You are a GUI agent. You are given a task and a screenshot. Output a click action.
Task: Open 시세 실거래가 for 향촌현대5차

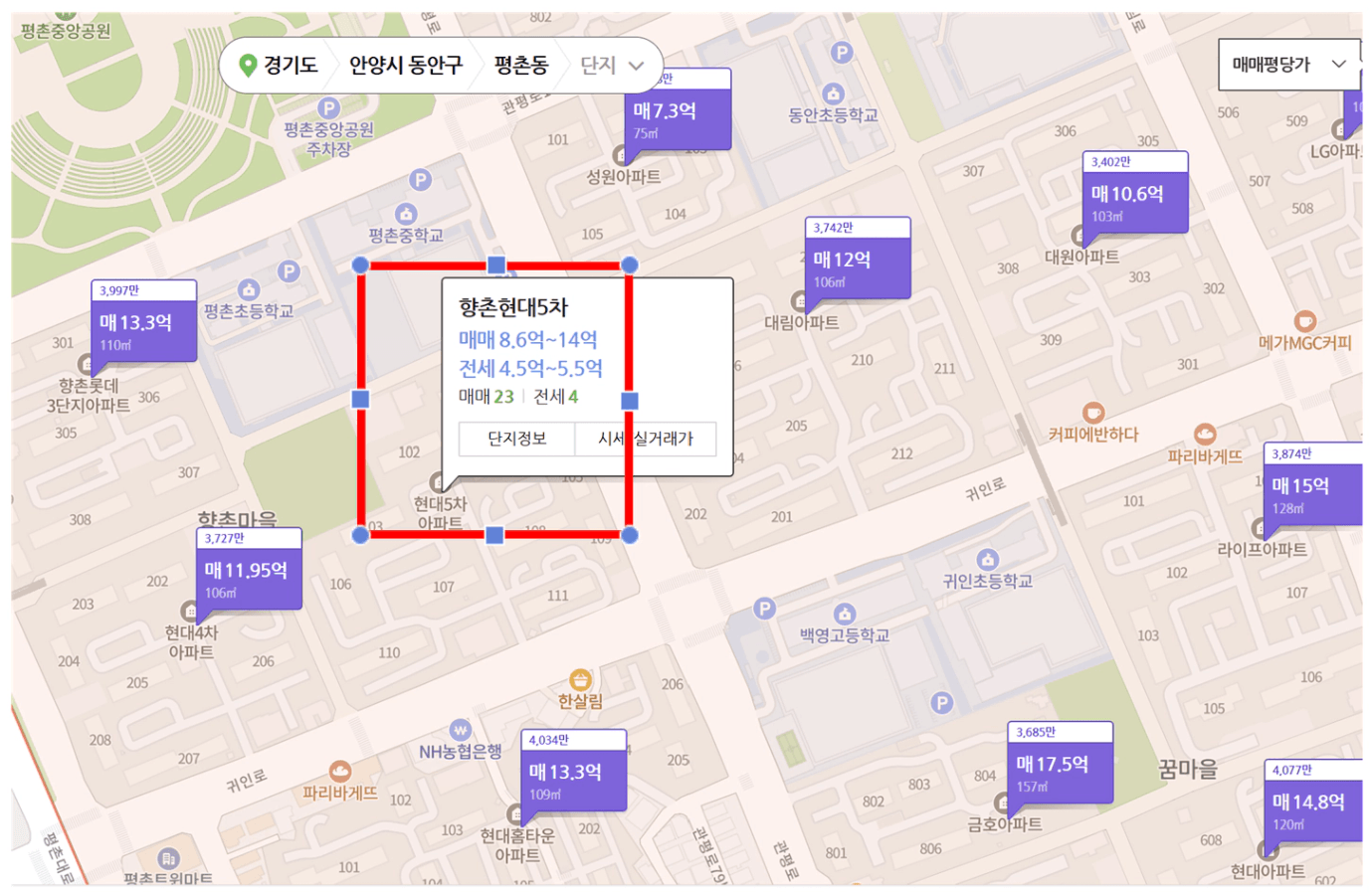(646, 439)
